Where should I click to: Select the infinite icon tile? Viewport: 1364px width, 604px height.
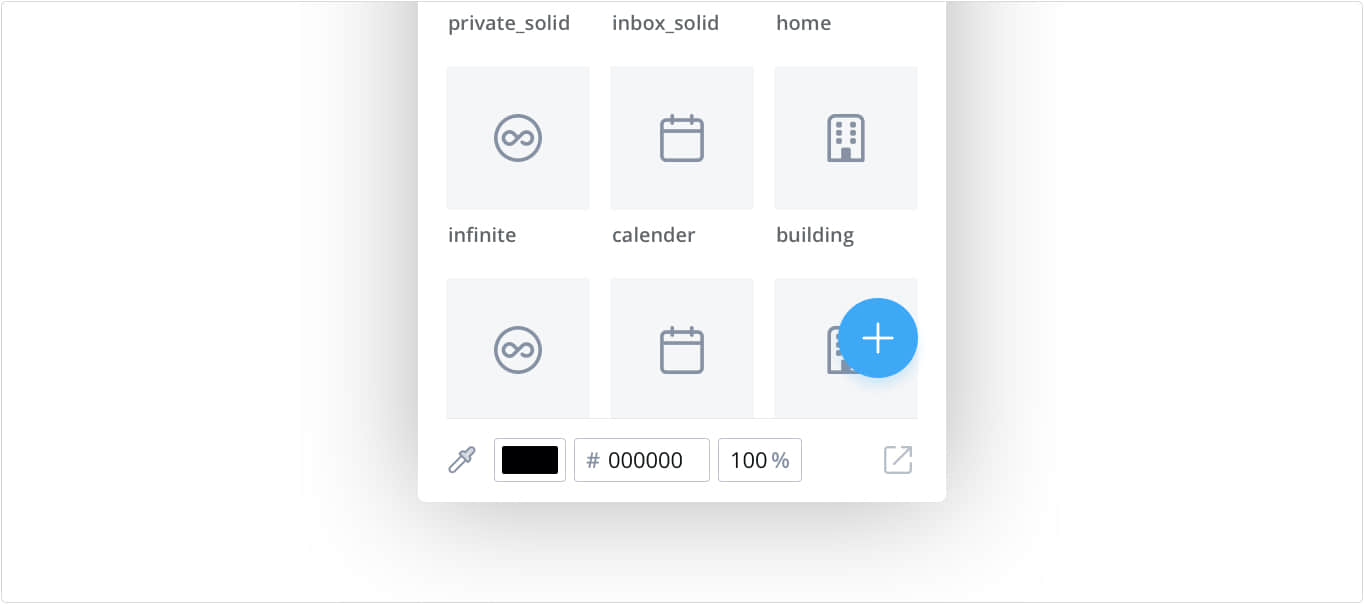518,138
